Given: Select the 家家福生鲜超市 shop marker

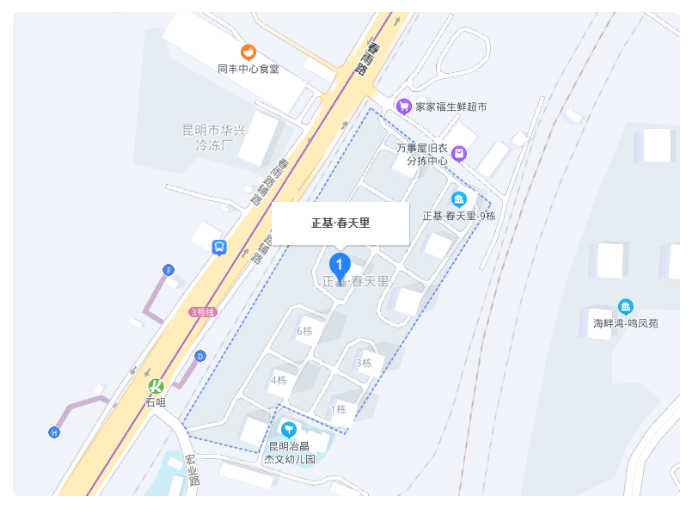Looking at the screenshot, I should pos(404,106).
